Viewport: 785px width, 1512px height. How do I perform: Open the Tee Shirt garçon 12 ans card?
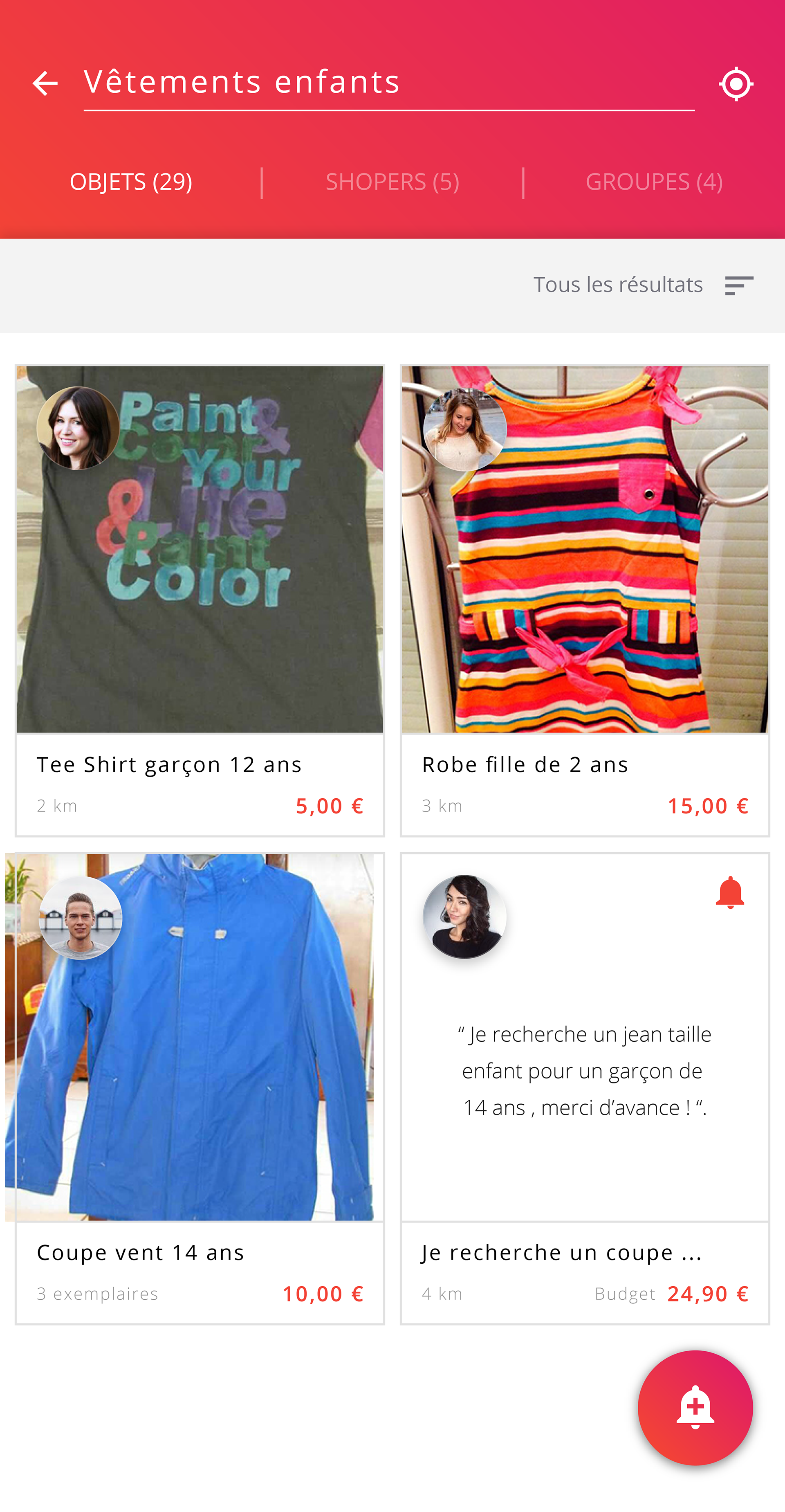point(200,600)
